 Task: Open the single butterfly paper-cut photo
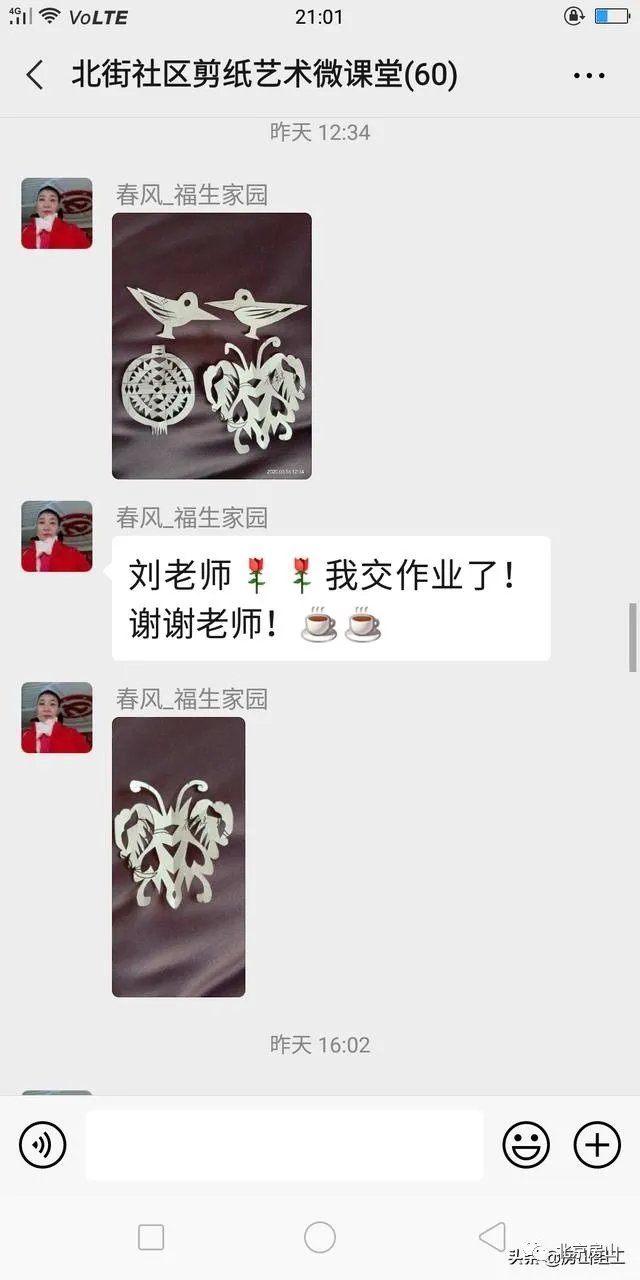[178, 856]
